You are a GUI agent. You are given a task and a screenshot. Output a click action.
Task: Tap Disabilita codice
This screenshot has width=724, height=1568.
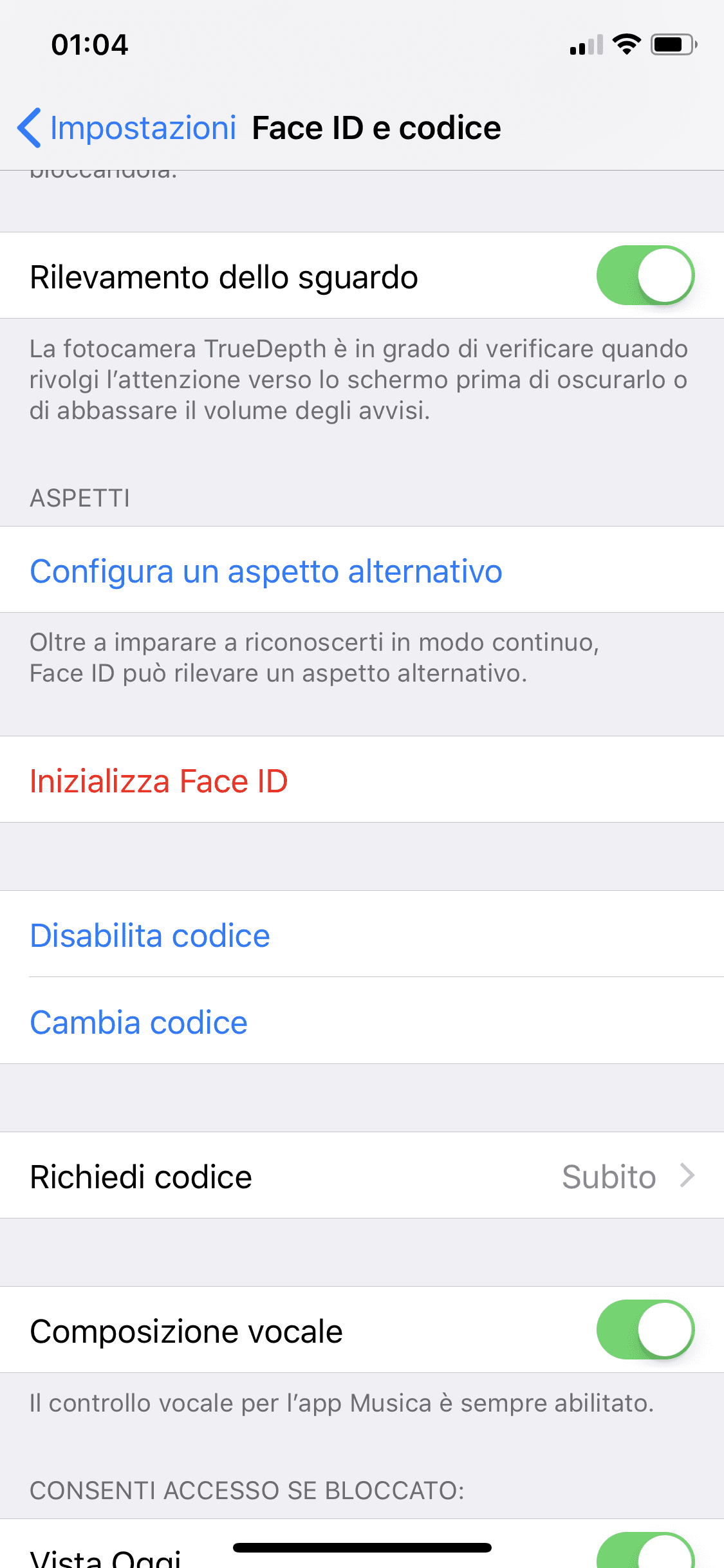coord(362,934)
